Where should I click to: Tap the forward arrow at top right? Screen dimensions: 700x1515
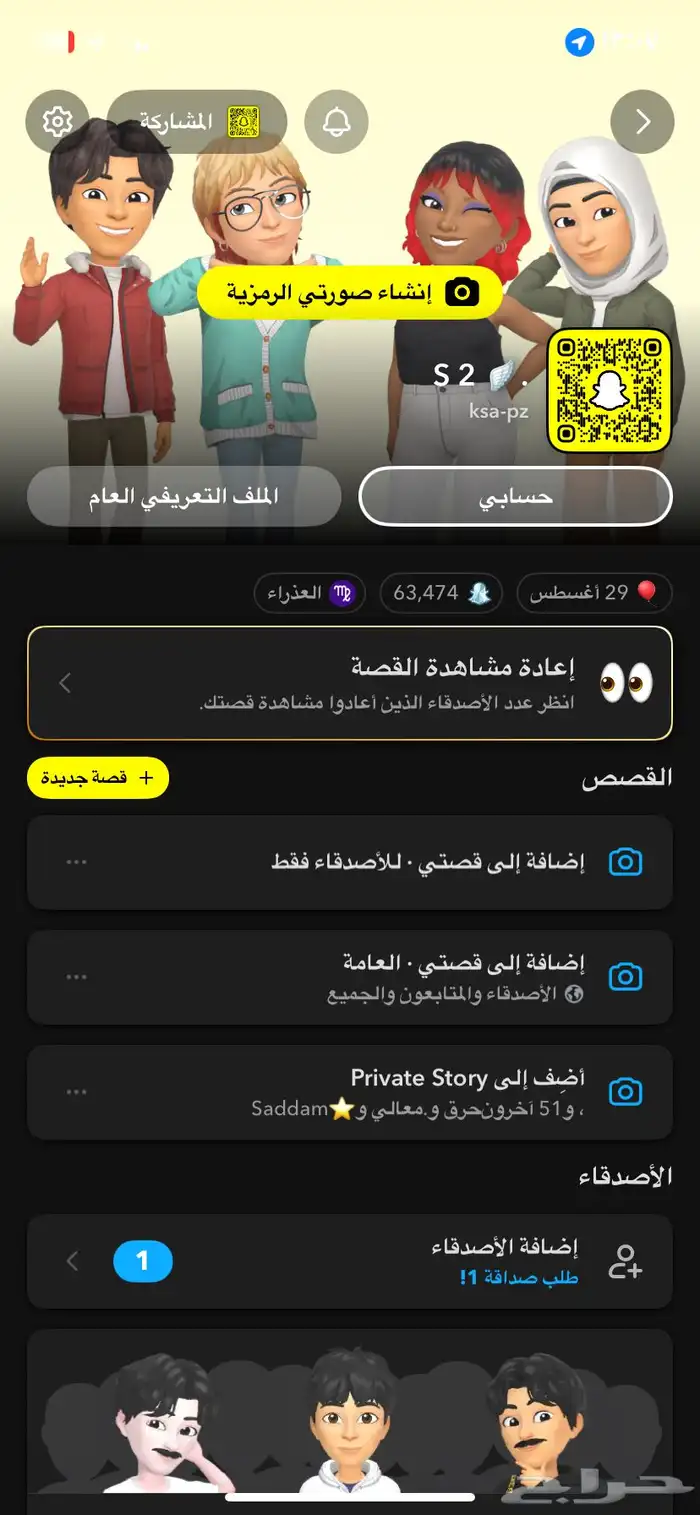pos(642,122)
